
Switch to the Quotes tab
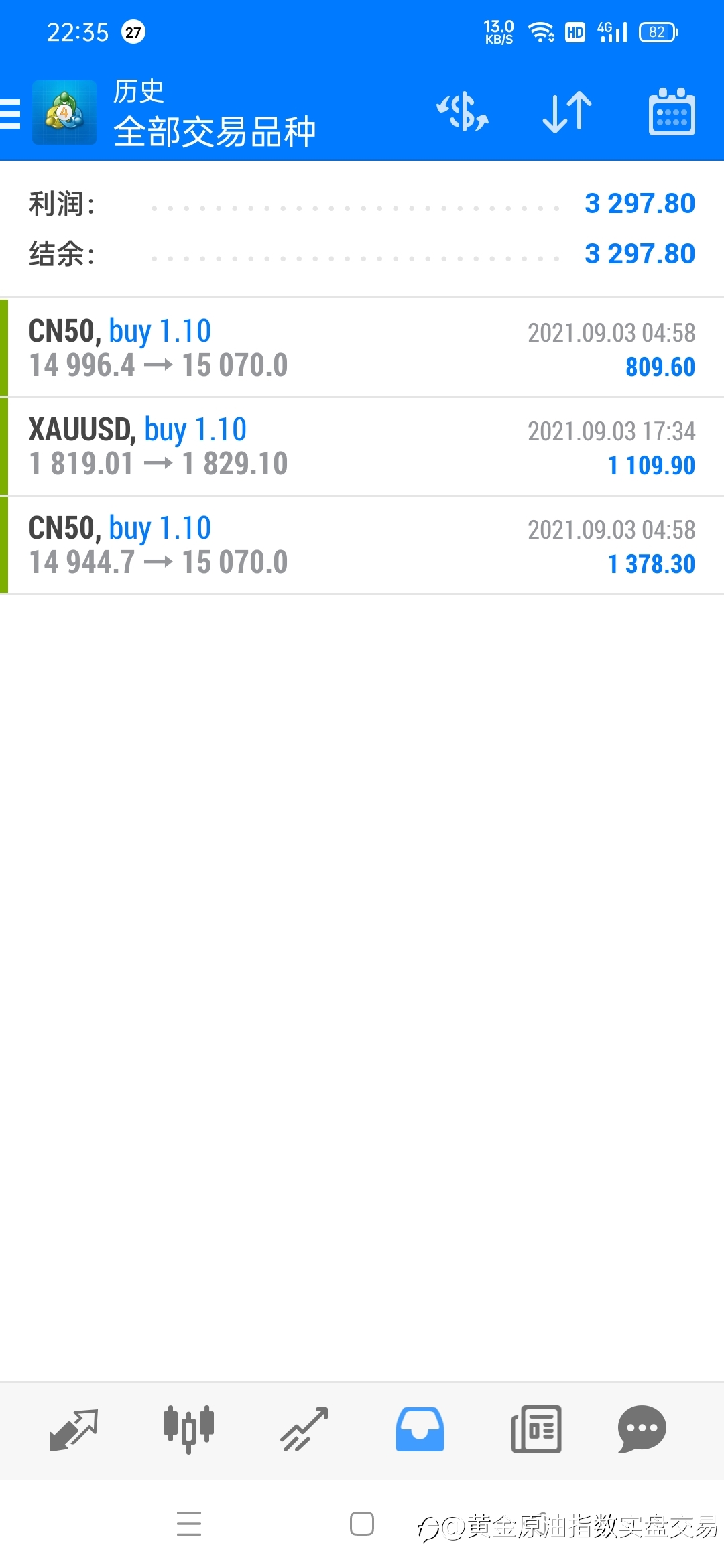click(x=74, y=1430)
